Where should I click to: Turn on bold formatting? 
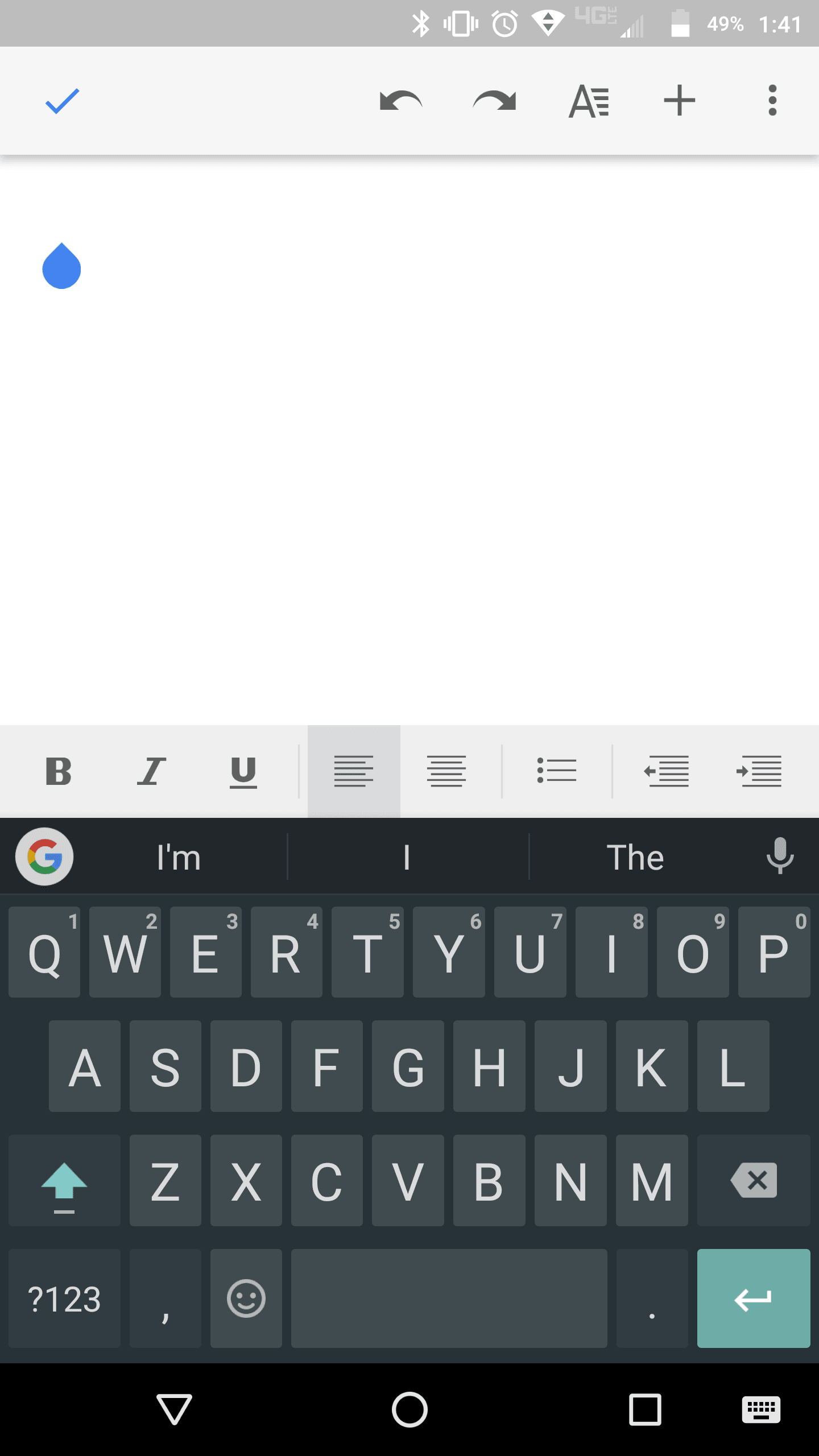(x=59, y=772)
